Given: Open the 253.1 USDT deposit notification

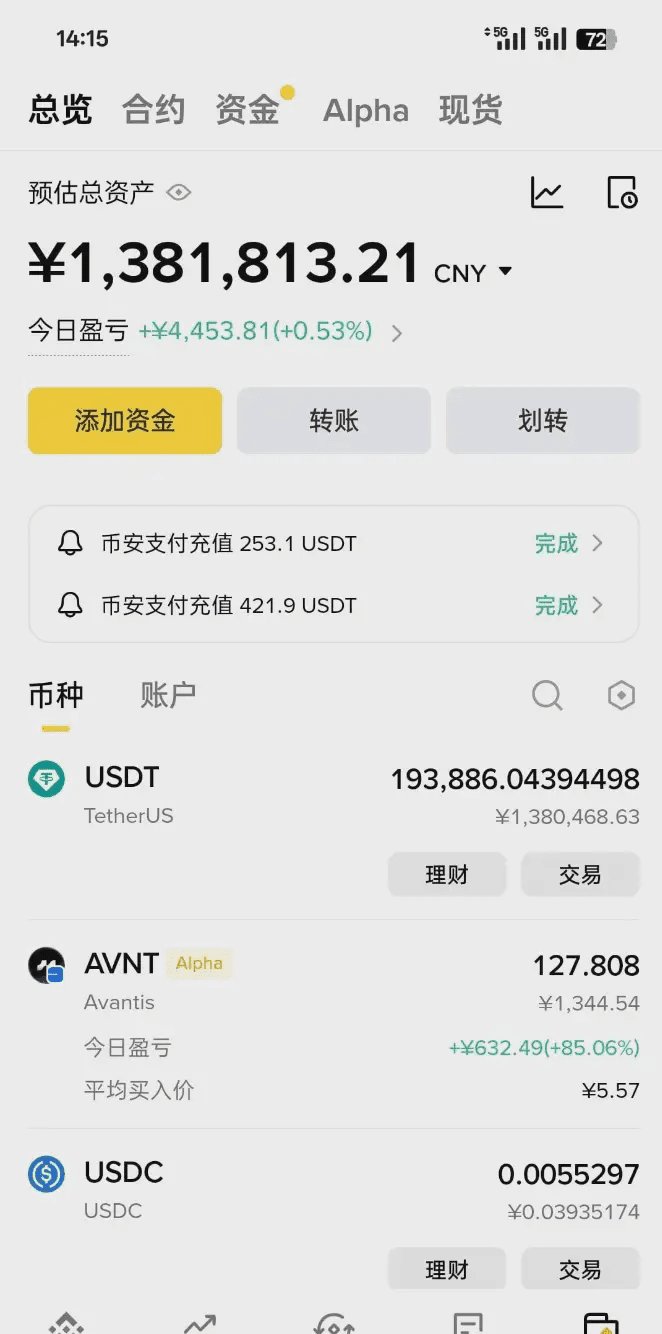Looking at the screenshot, I should 334,544.
